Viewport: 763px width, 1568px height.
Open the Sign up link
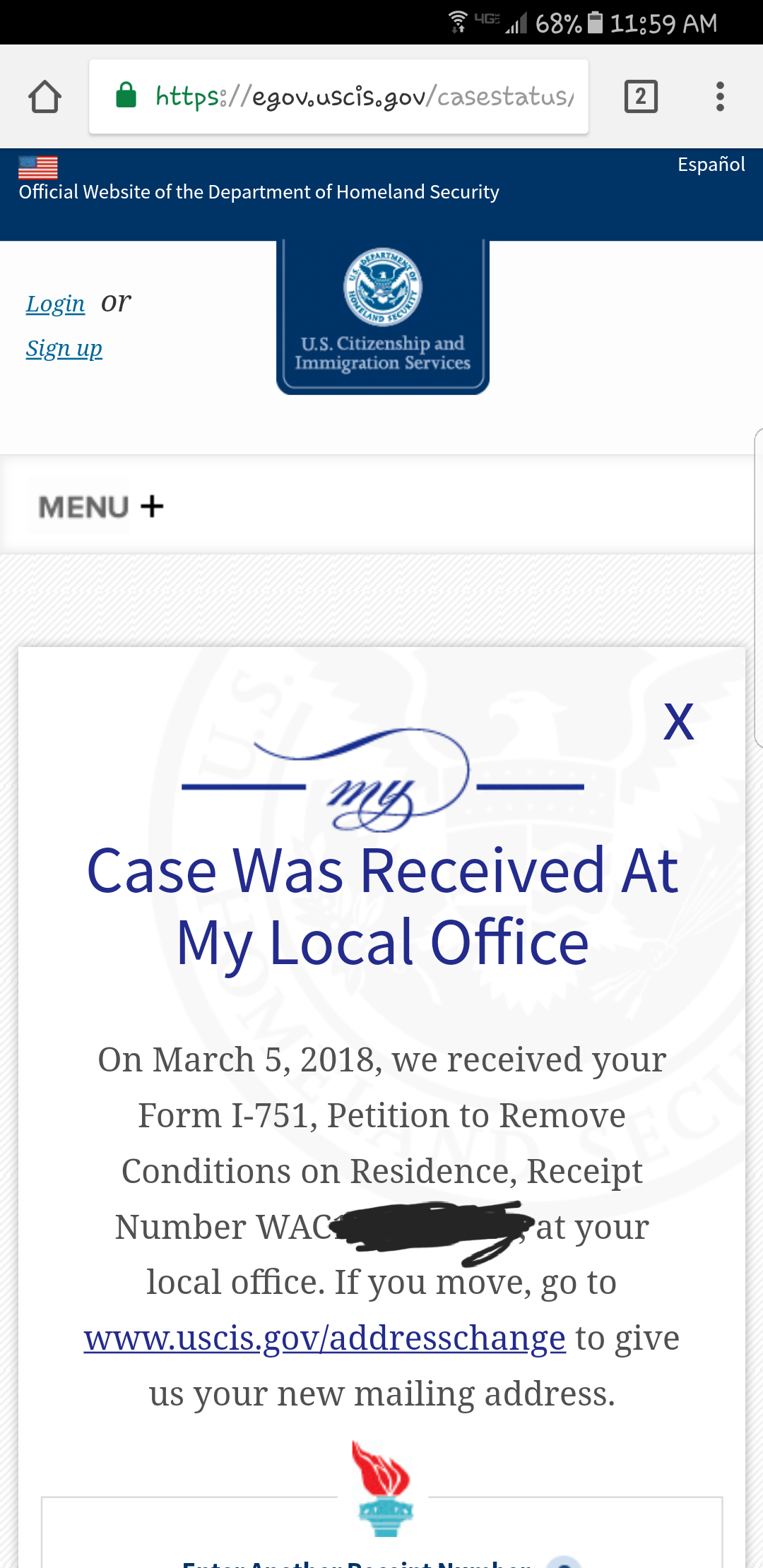pos(64,348)
